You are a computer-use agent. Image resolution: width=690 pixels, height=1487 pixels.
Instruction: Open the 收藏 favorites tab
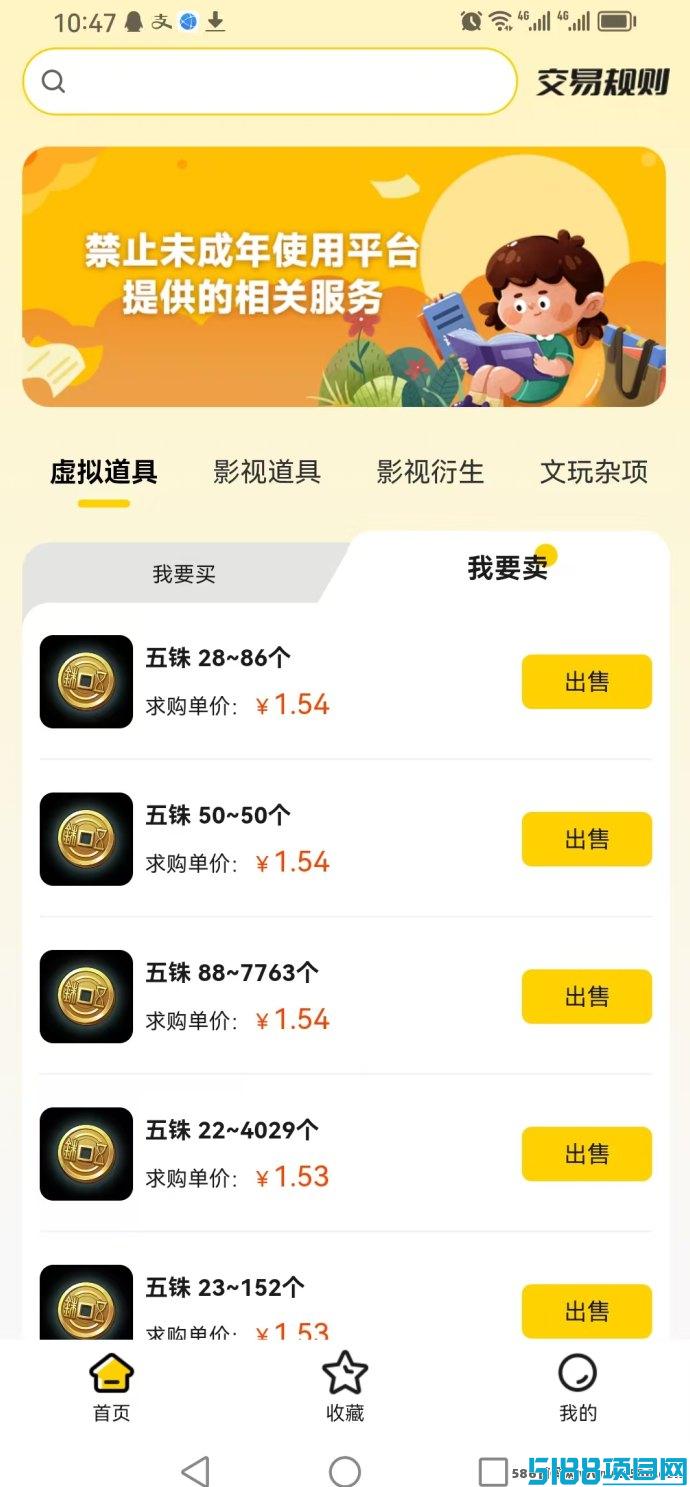tap(345, 1388)
